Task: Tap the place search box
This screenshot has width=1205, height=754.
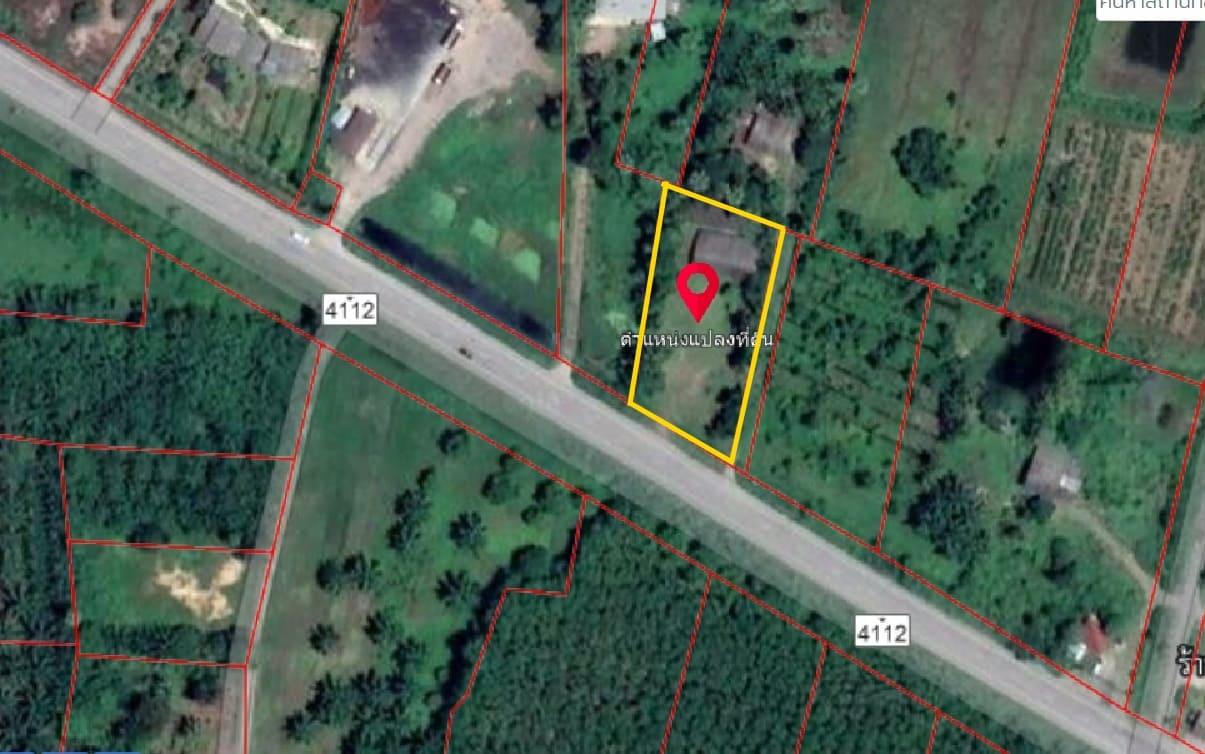Action: (x=1150, y=8)
